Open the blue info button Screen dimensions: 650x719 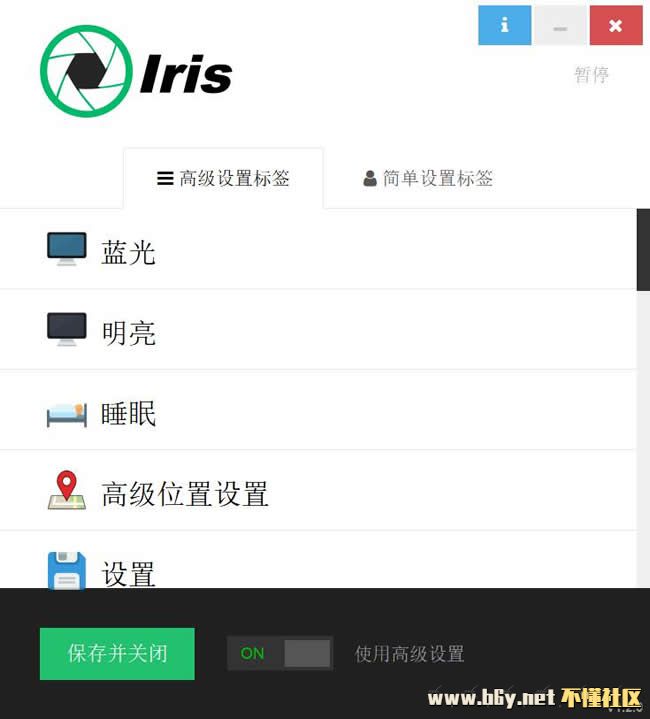point(504,26)
